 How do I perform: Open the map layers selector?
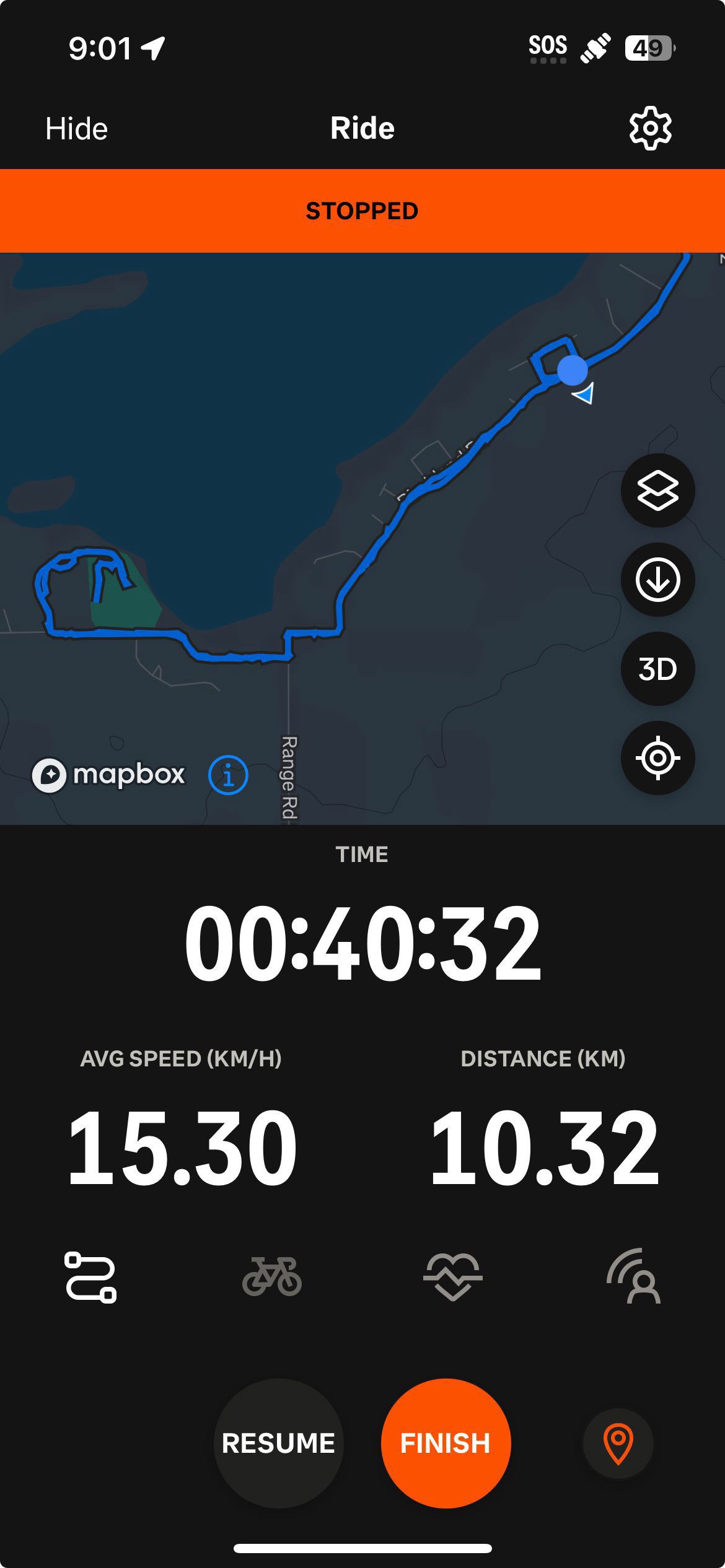(x=657, y=490)
